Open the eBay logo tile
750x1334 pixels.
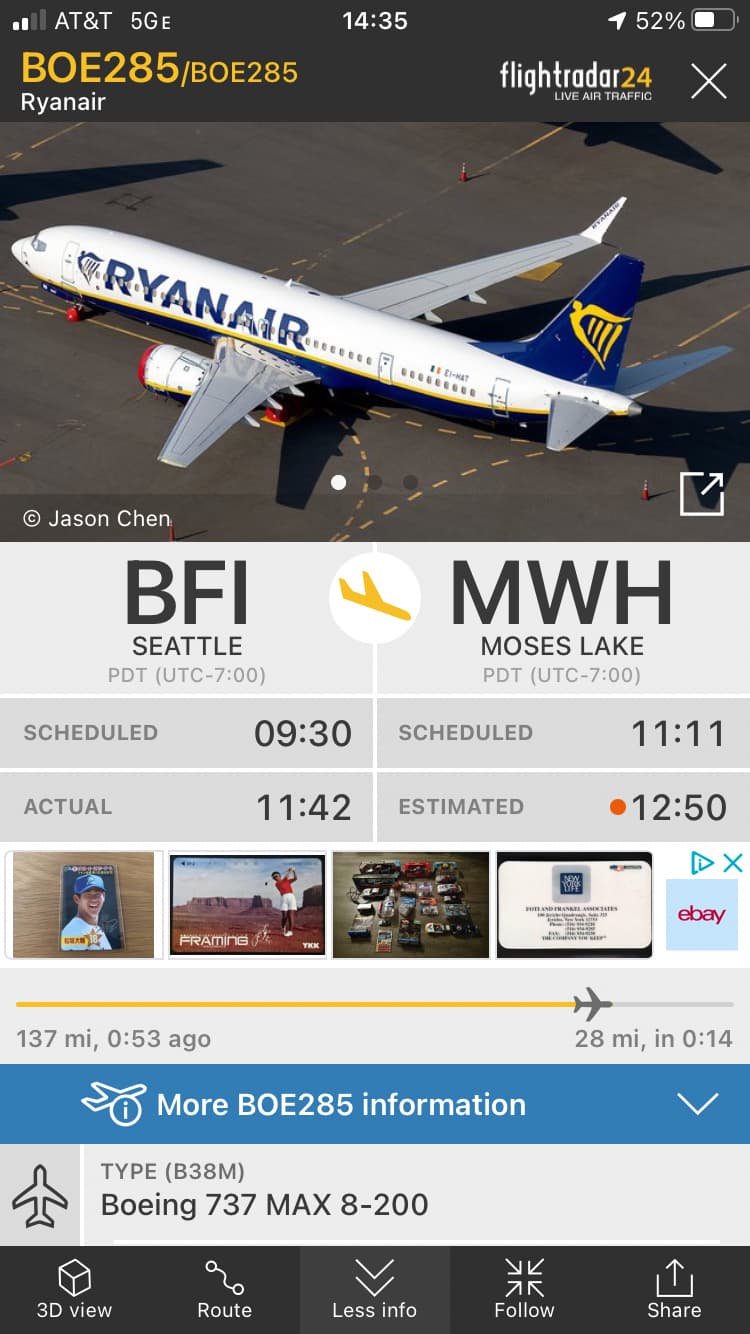(x=701, y=914)
